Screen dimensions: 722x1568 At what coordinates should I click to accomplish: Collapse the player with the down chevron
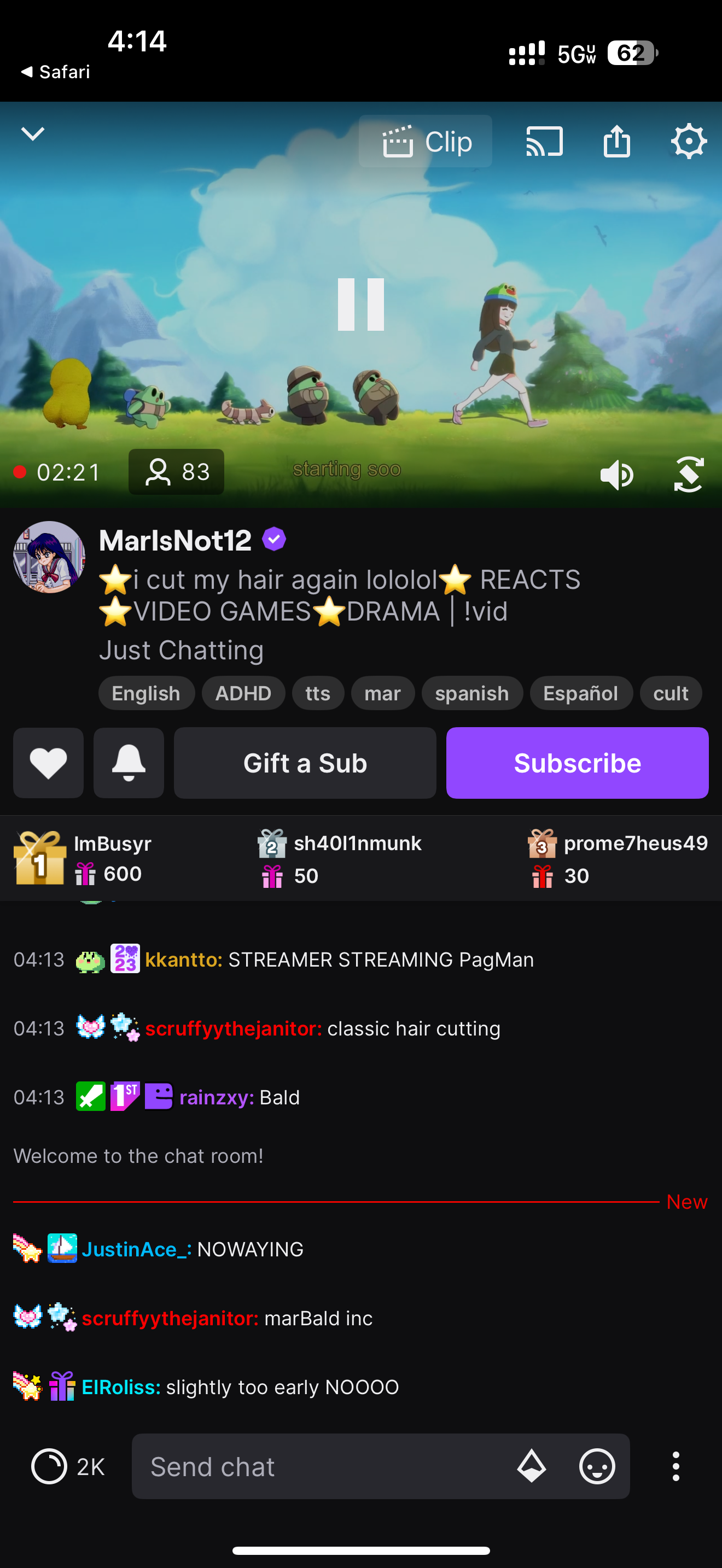tap(33, 133)
